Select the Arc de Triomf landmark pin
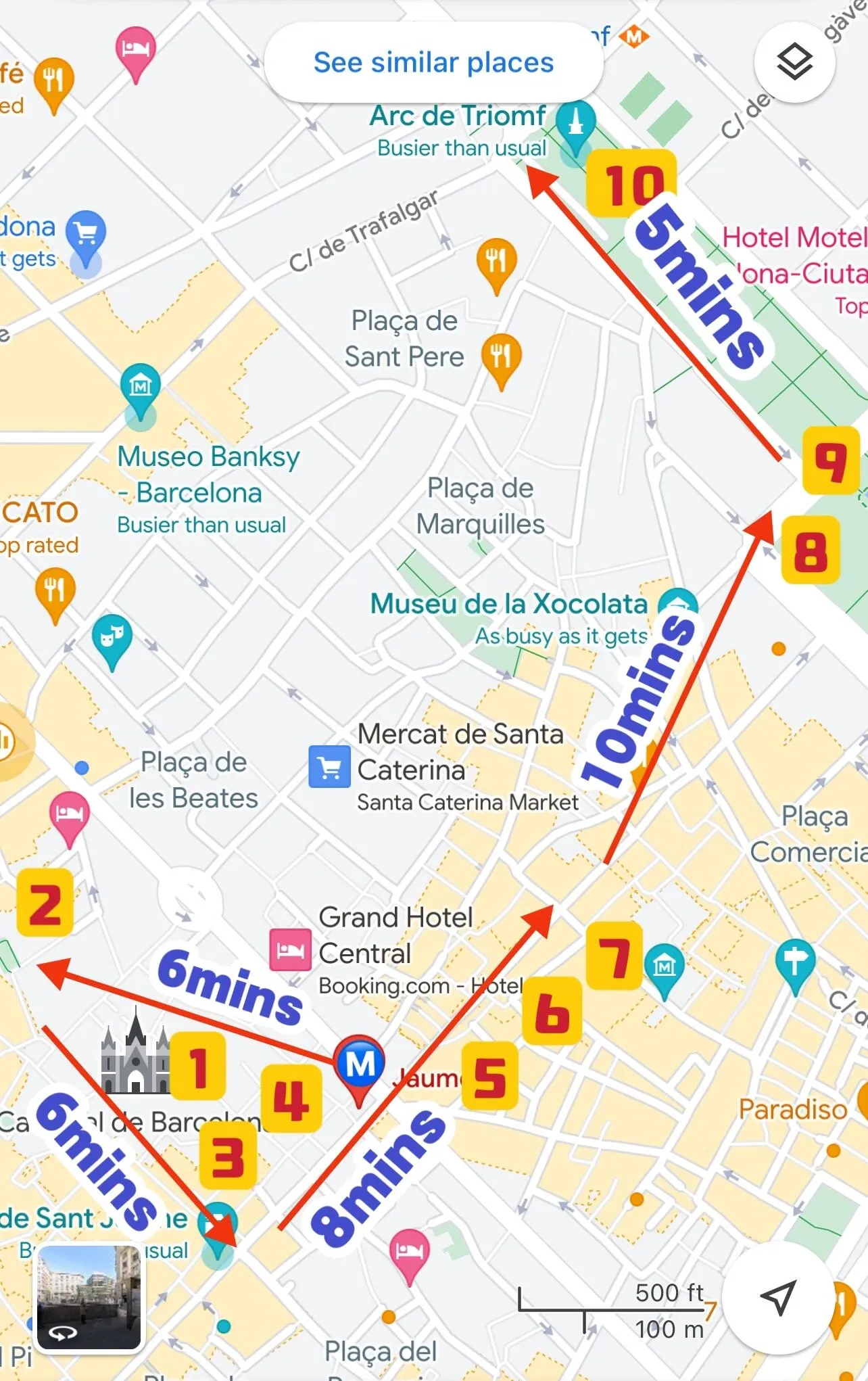Screen dimensions: 868x1381 [x=575, y=123]
